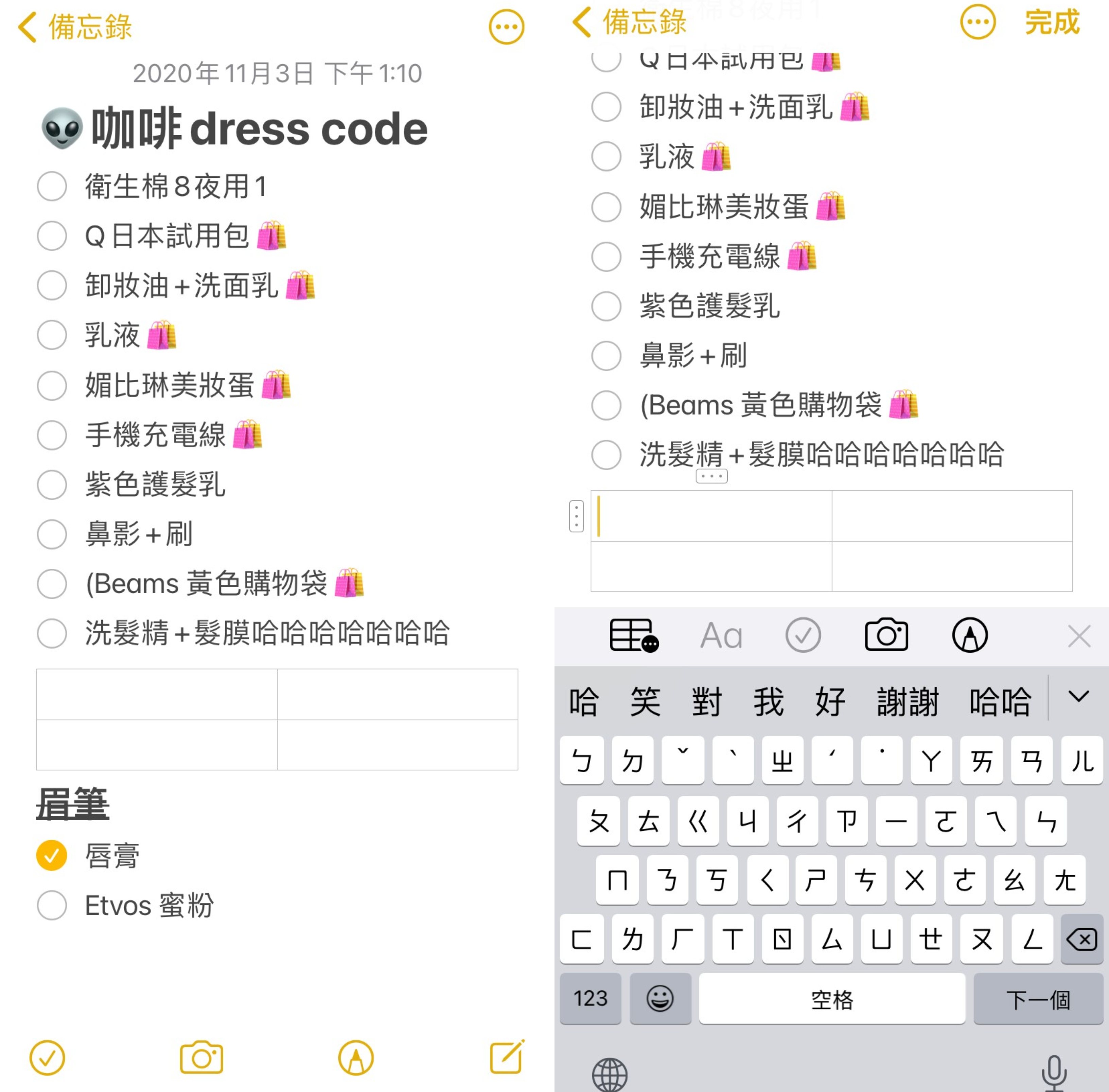
Task: Tap the keyboard backspace key
Action: click(1081, 939)
